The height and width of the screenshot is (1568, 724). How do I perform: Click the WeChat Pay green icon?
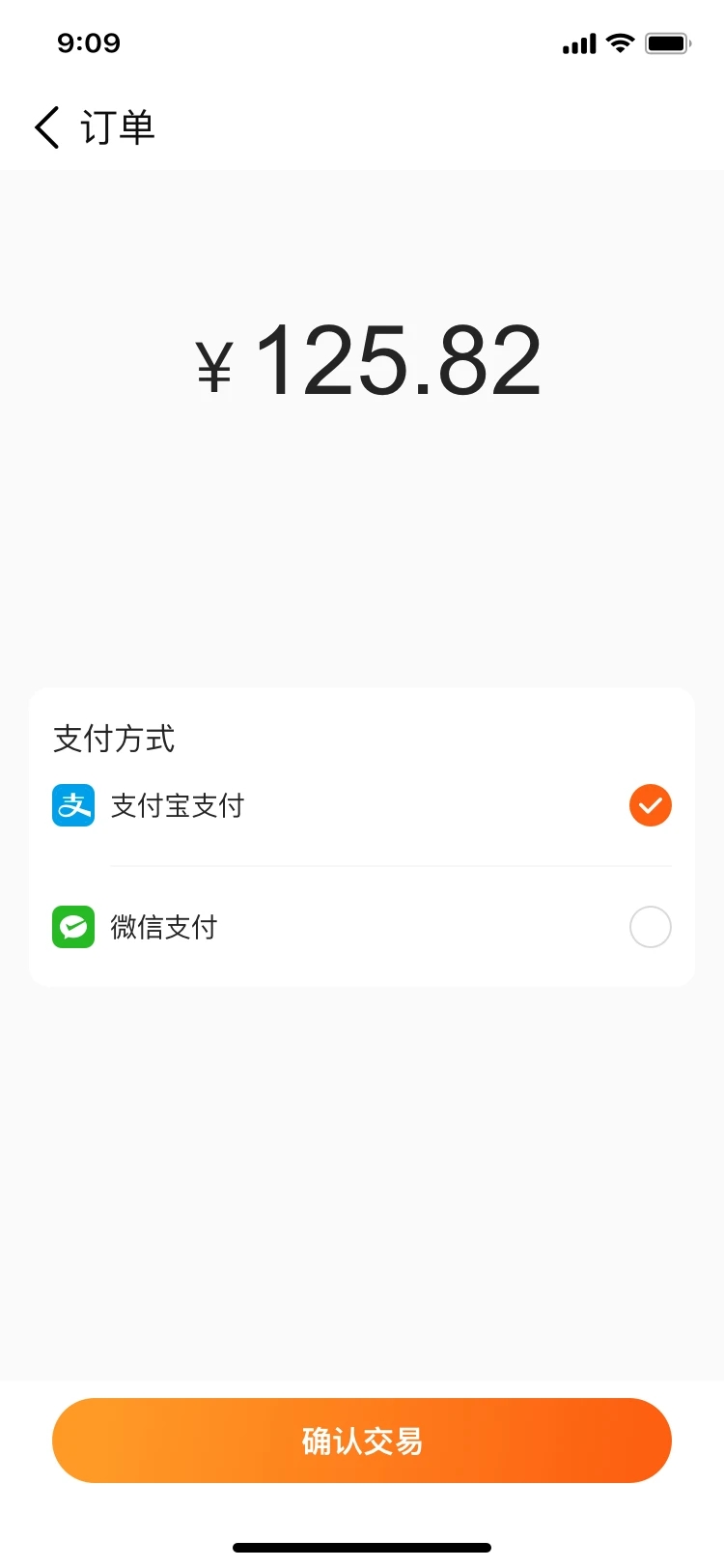[x=72, y=927]
